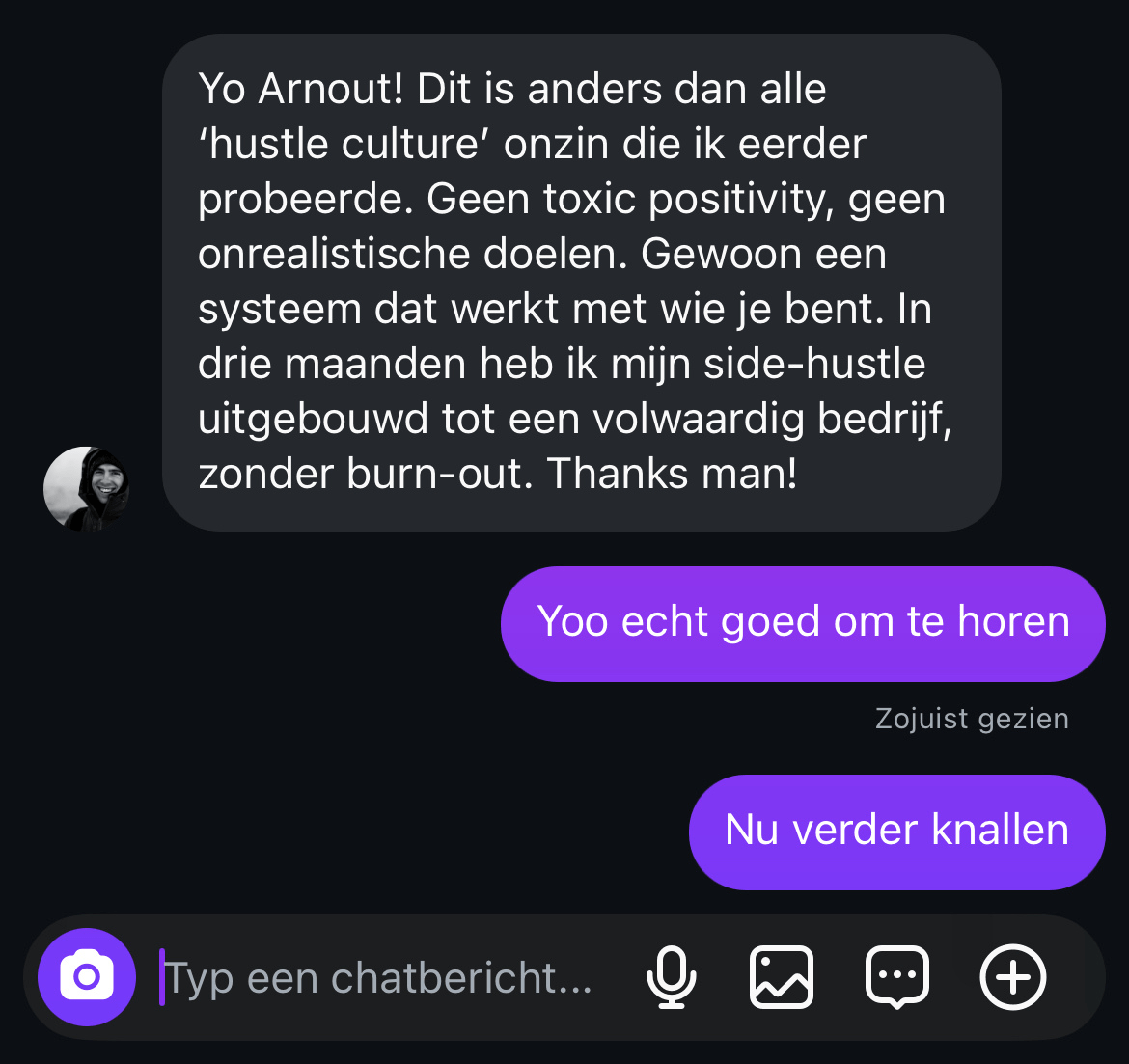Screen dimensions: 1129x1064
Task: Open the quick replies speech-bubble icon
Action: pos(897,977)
